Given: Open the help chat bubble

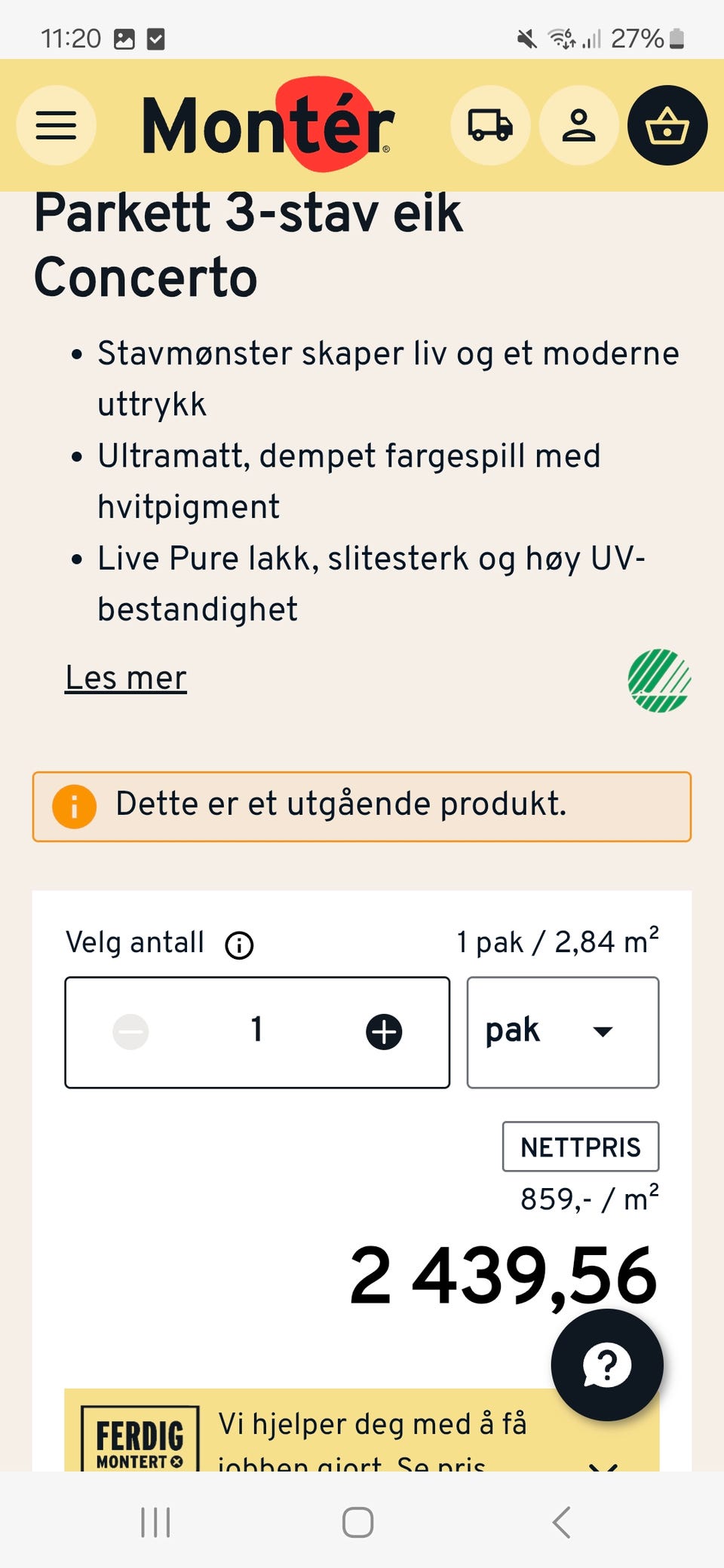Looking at the screenshot, I should tap(607, 1365).
